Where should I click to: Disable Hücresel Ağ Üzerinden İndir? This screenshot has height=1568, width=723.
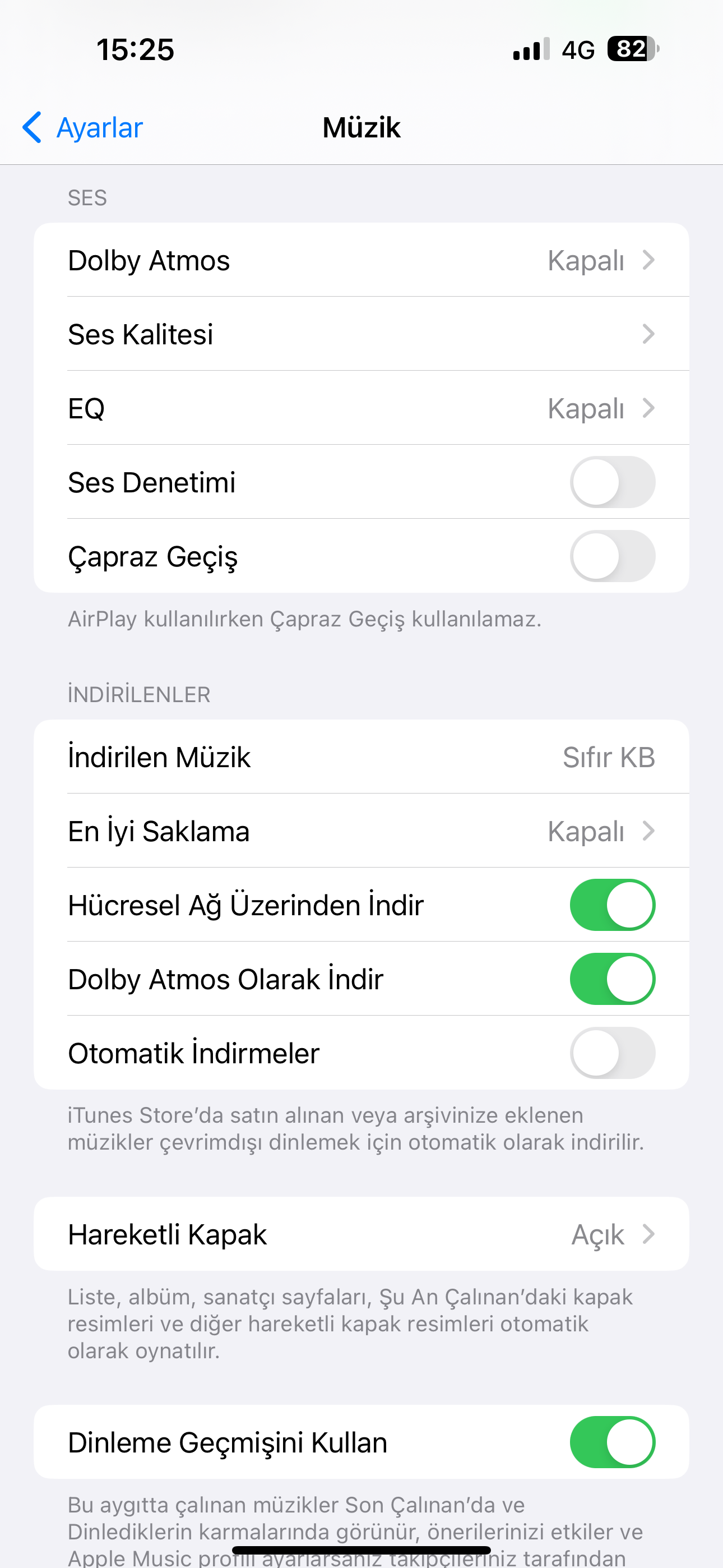pyautogui.click(x=611, y=905)
